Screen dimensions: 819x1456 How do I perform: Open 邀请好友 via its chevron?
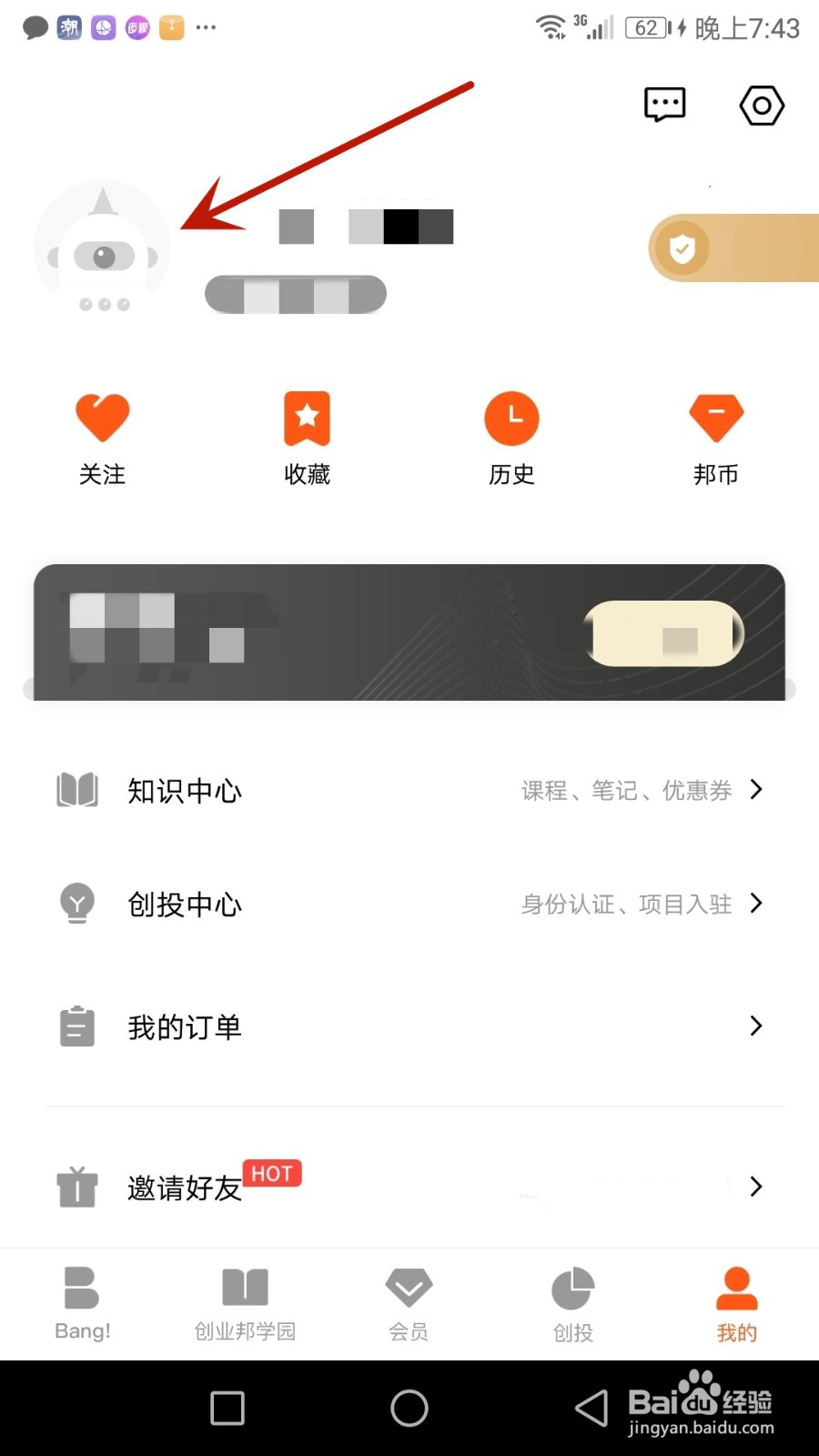(756, 1187)
